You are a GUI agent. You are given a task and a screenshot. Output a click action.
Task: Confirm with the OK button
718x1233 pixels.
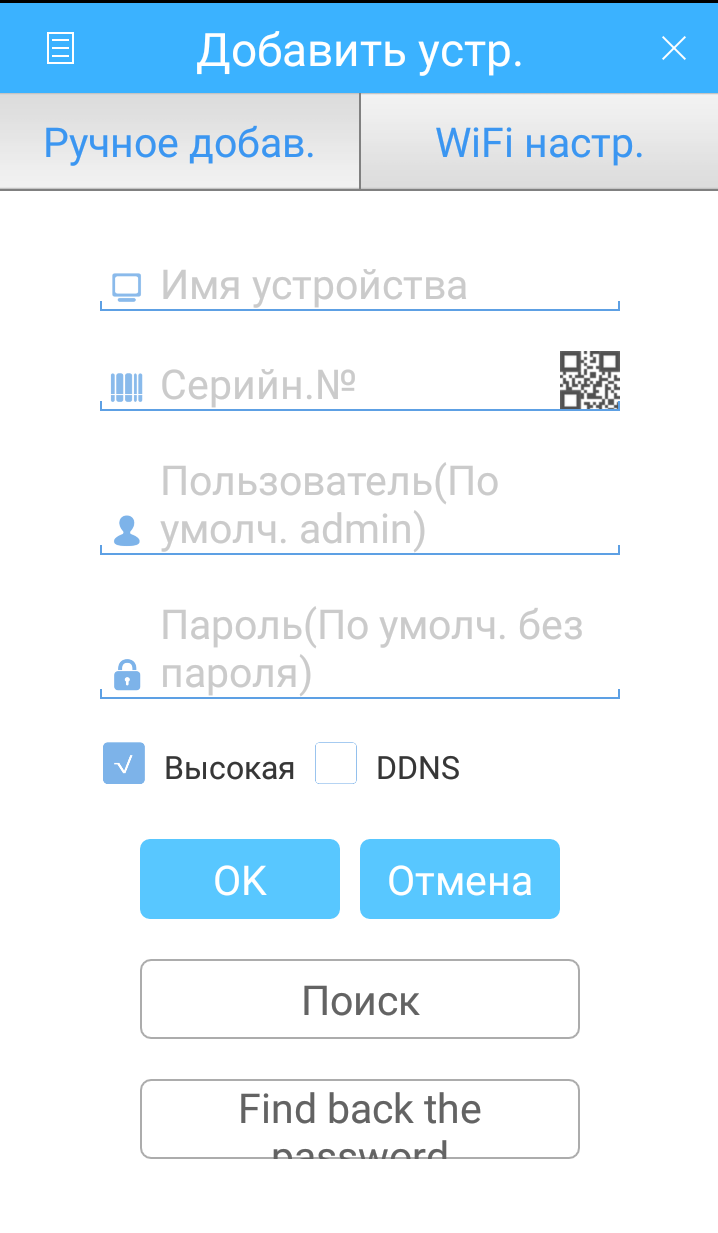tap(240, 880)
